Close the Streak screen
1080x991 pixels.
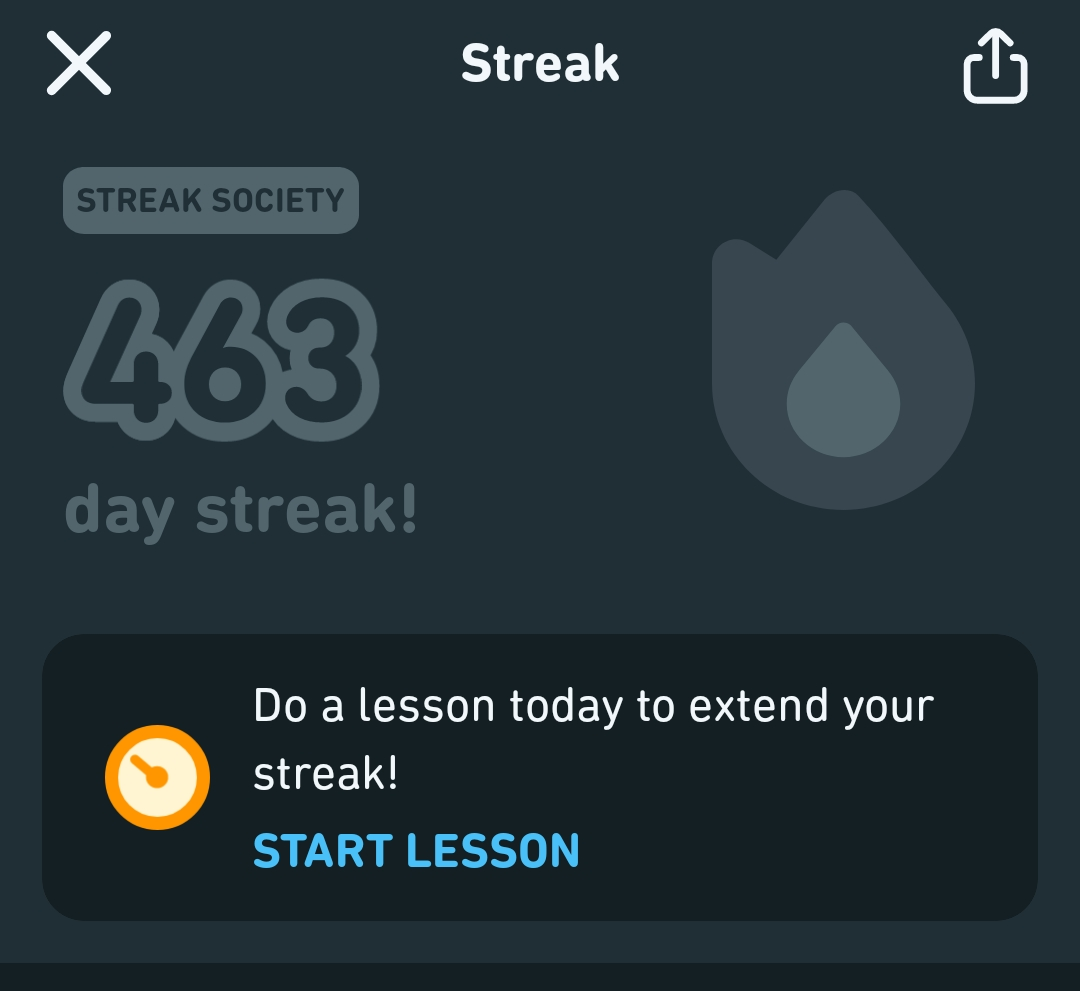[x=79, y=63]
